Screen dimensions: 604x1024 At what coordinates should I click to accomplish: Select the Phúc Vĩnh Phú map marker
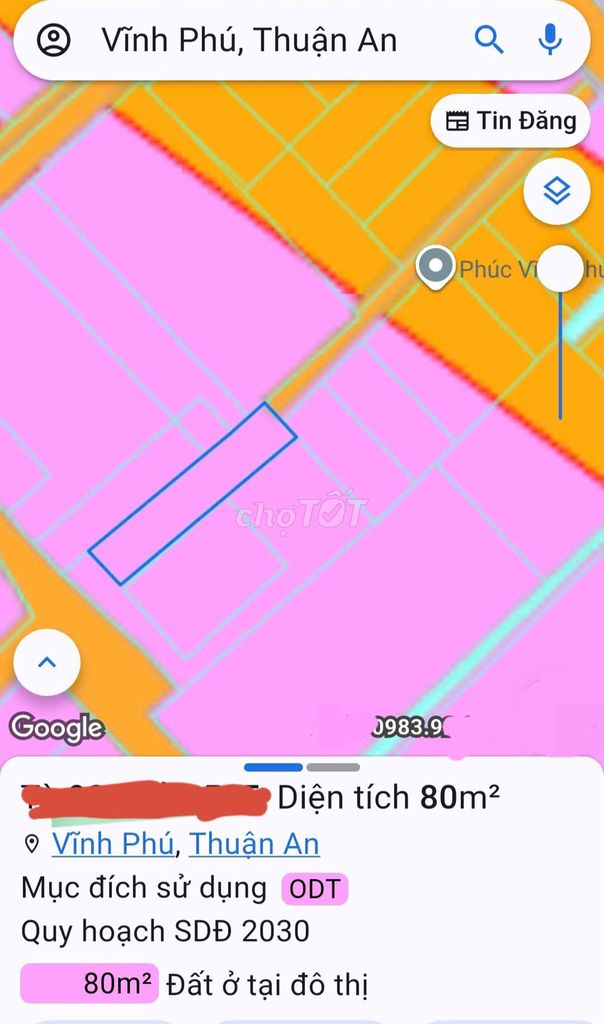tap(434, 268)
